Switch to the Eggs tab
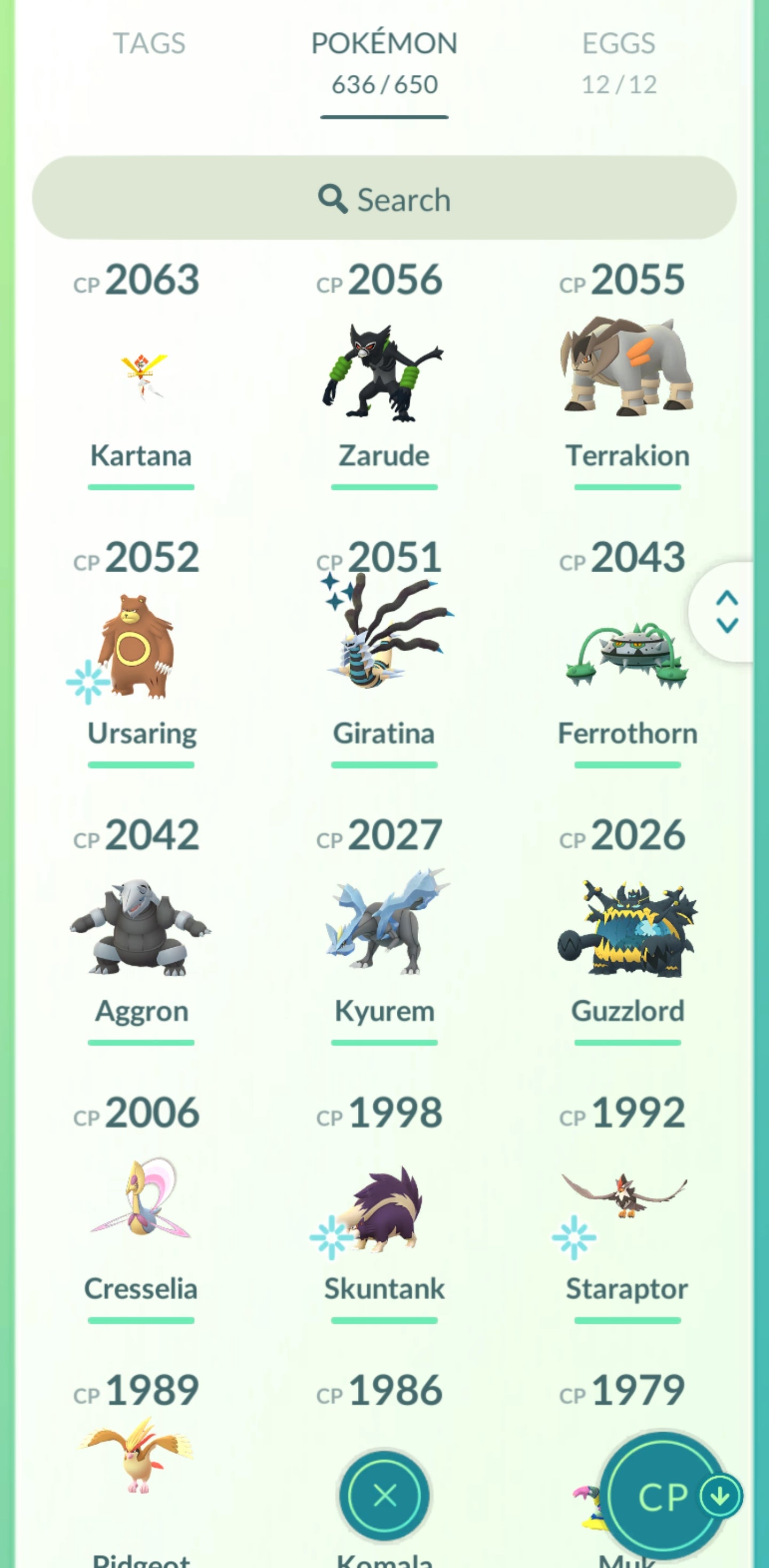769x1568 pixels. point(618,61)
